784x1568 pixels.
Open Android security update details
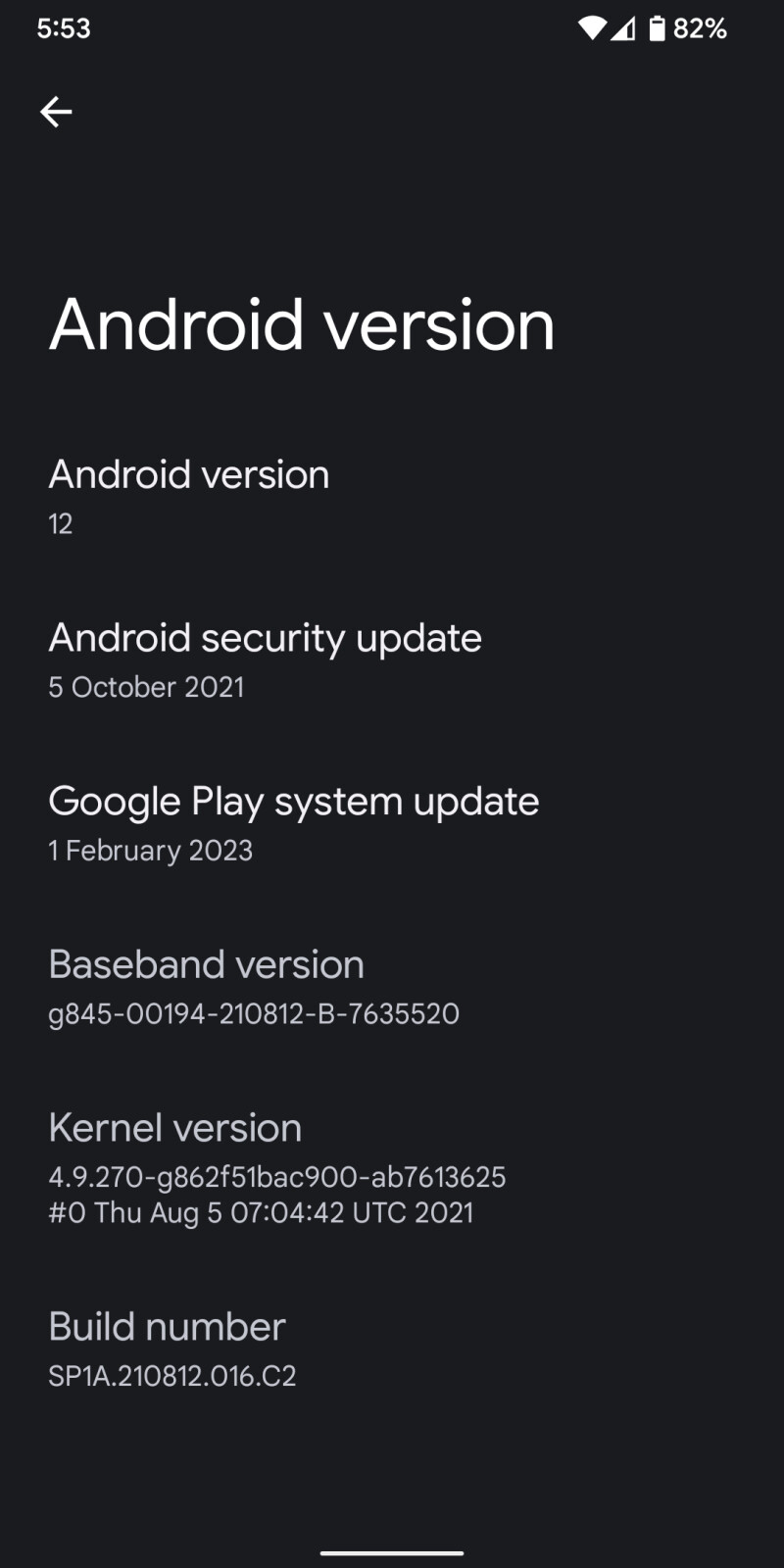tap(265, 660)
